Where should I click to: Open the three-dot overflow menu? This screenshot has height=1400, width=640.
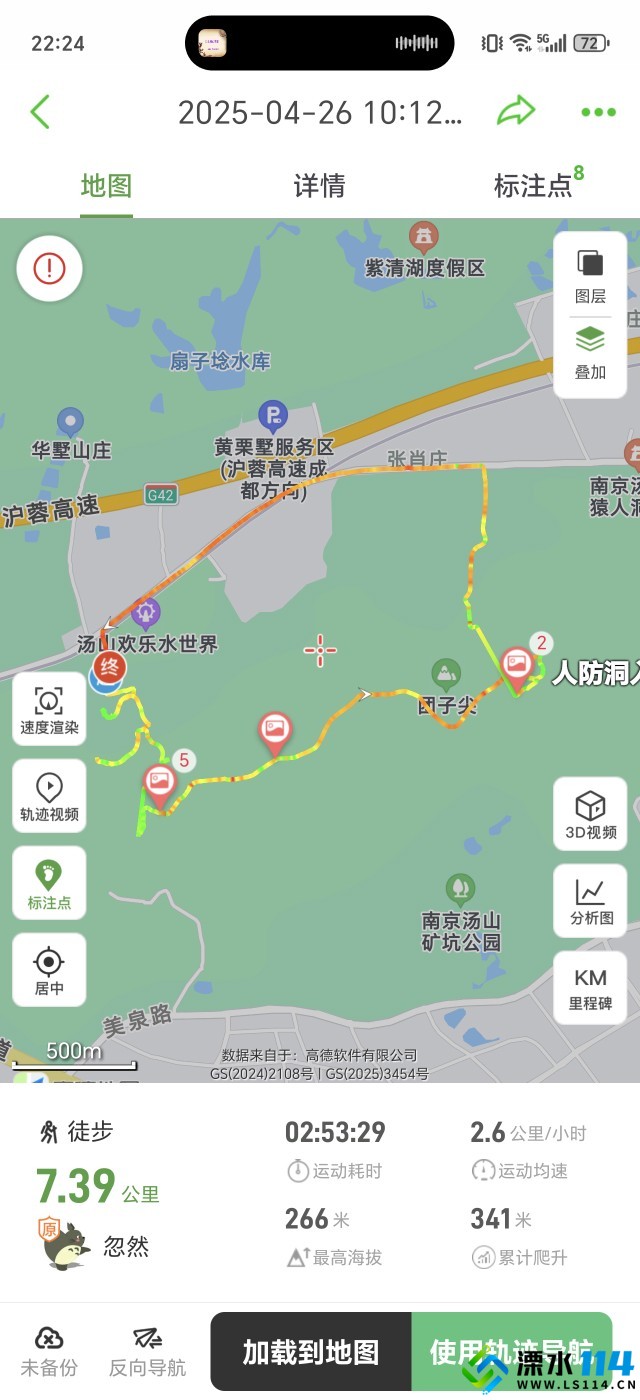pyautogui.click(x=598, y=112)
